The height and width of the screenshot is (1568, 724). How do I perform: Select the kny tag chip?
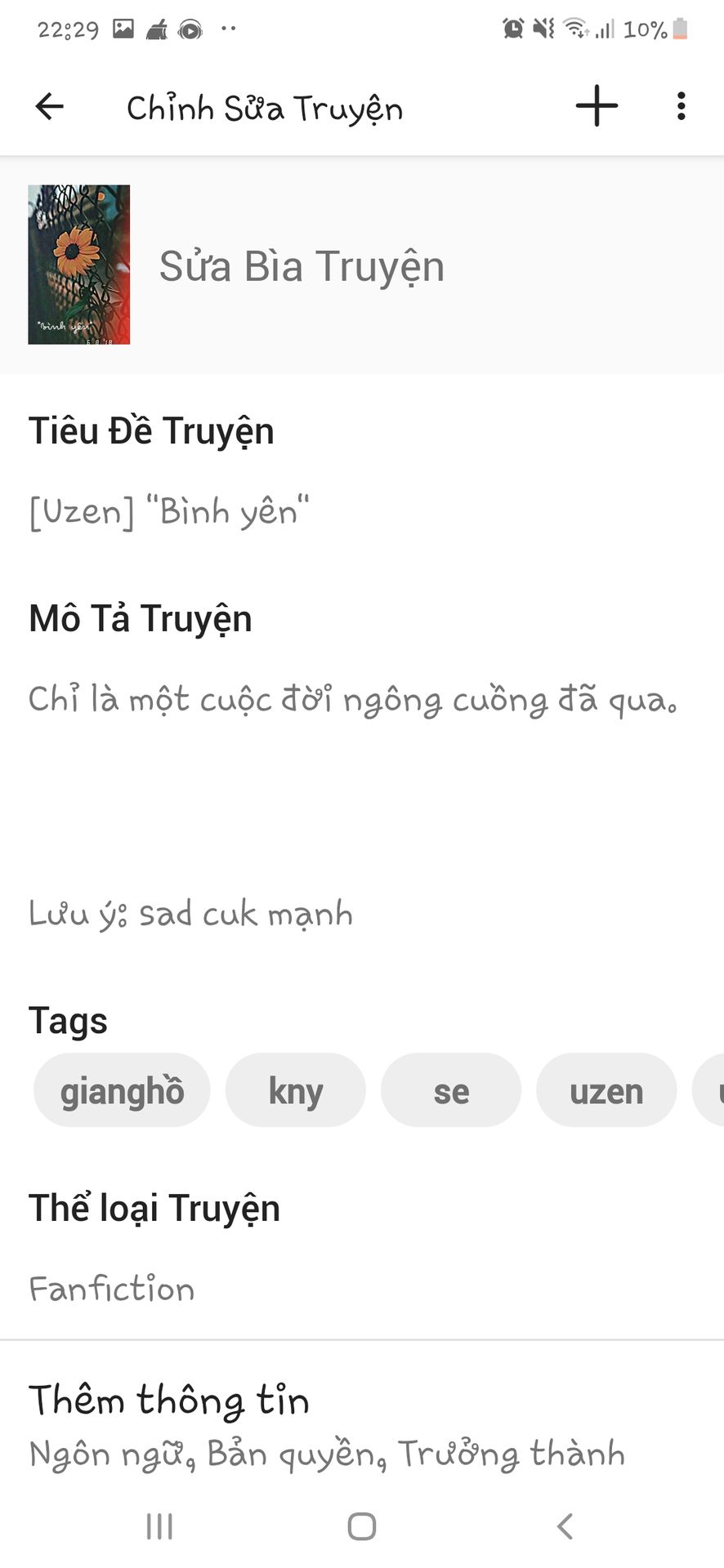tap(295, 1091)
